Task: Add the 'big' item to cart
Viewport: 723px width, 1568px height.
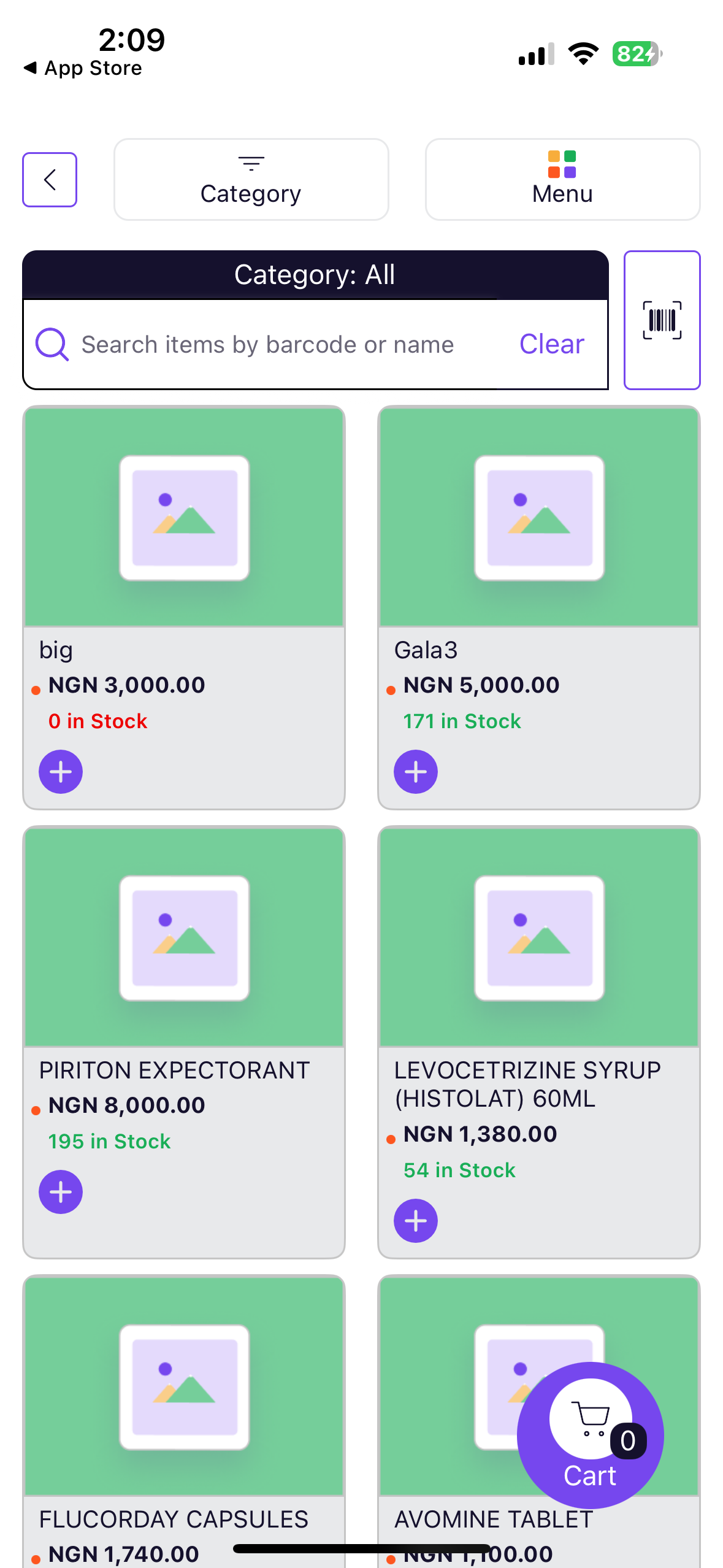Action: (x=61, y=772)
